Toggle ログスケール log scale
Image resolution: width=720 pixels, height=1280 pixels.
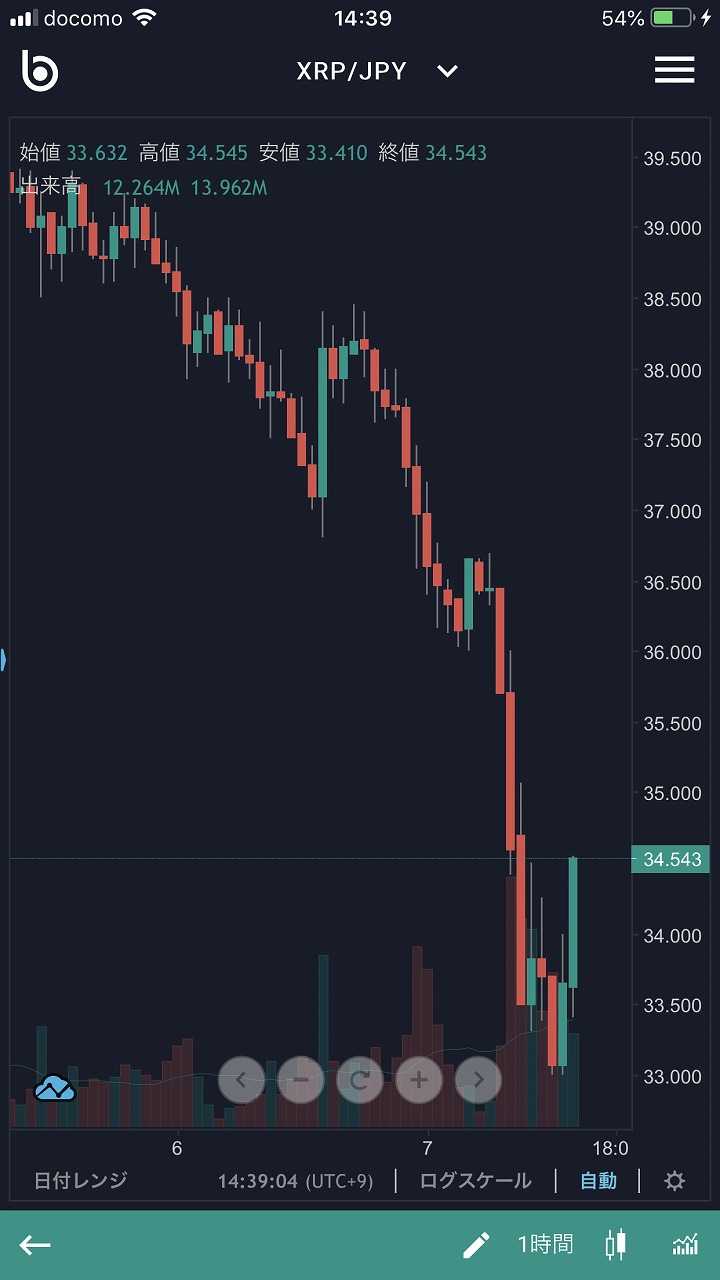[475, 1181]
